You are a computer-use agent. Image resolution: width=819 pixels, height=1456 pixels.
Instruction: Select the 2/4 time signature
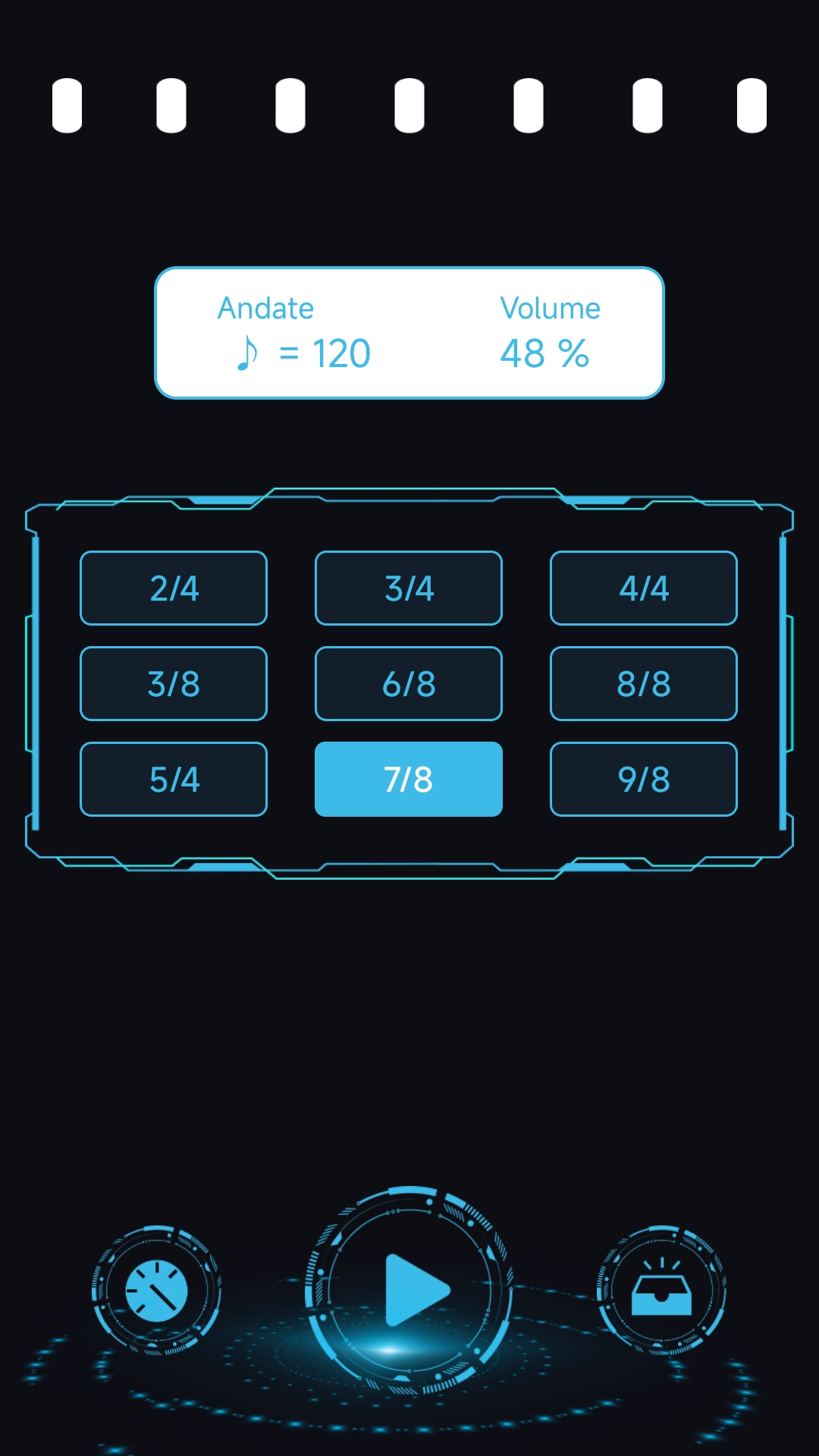[174, 588]
